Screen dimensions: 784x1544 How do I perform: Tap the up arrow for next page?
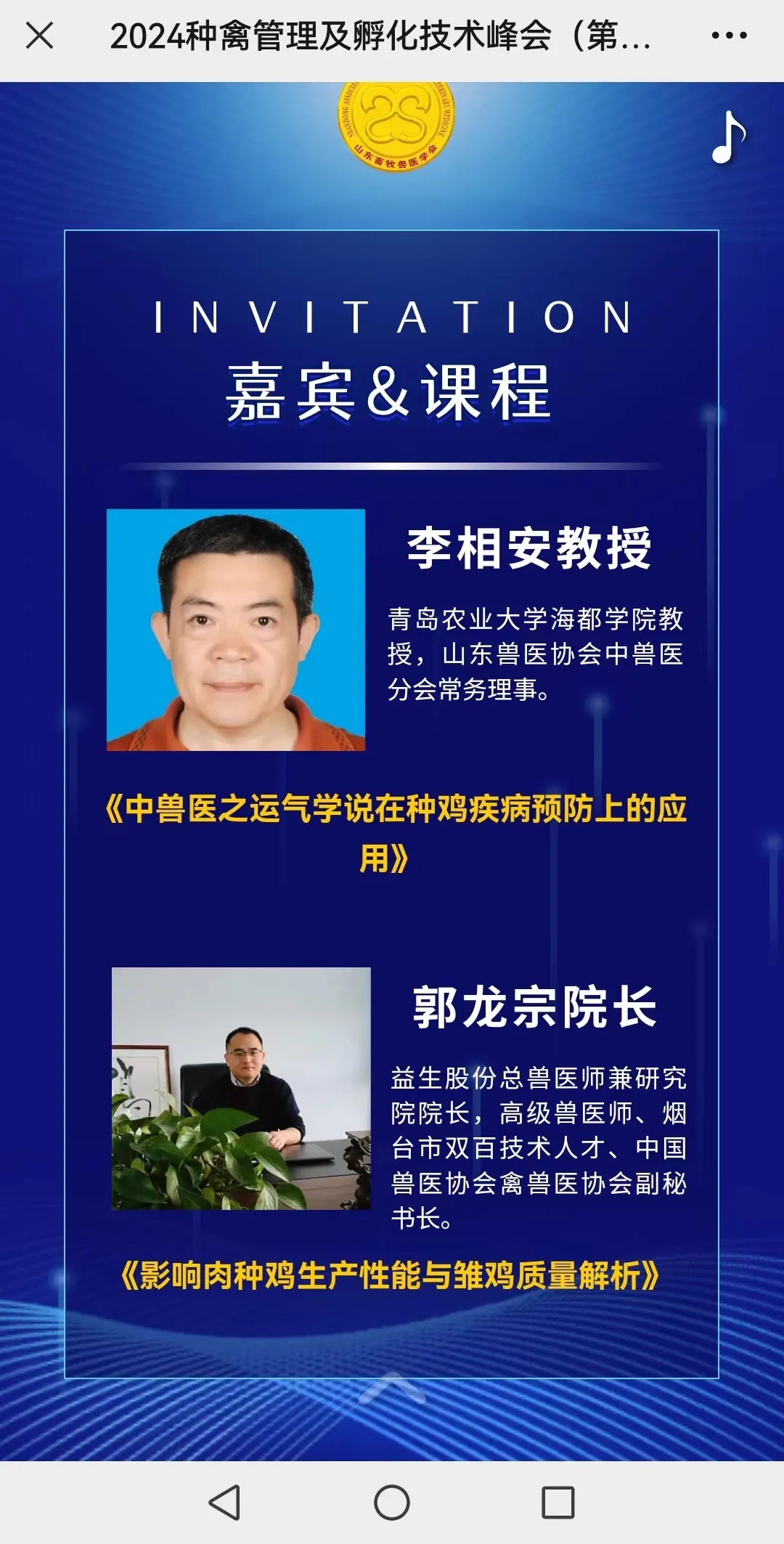click(392, 1389)
